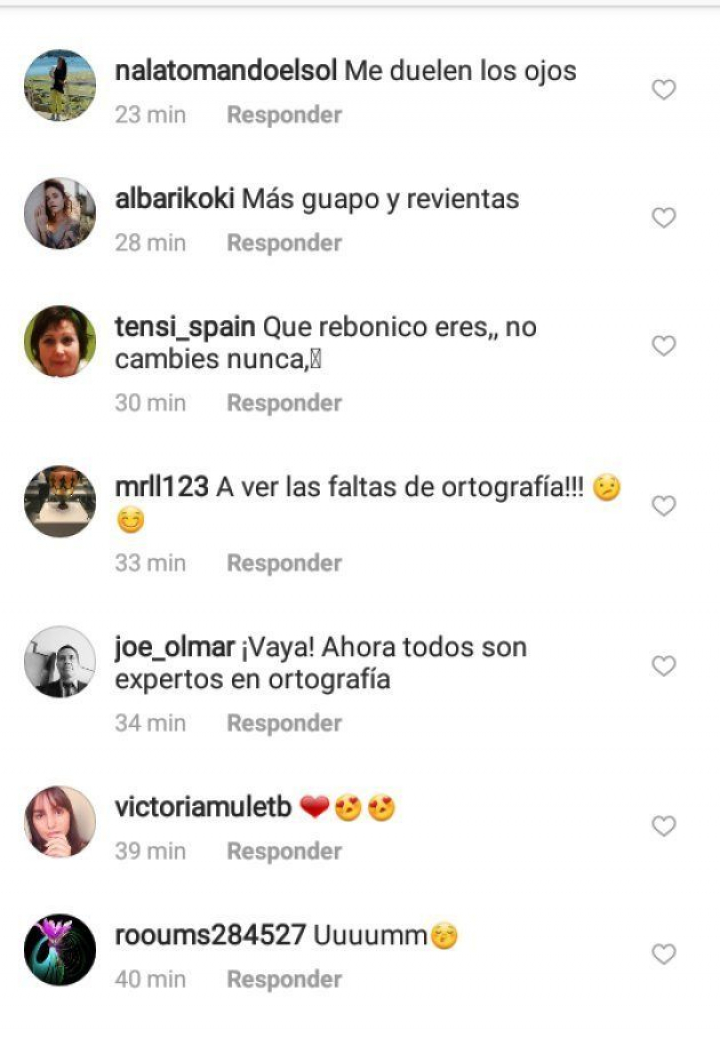Open the rooums284527 username link
This screenshot has width=720, height=1038.
click(210, 935)
